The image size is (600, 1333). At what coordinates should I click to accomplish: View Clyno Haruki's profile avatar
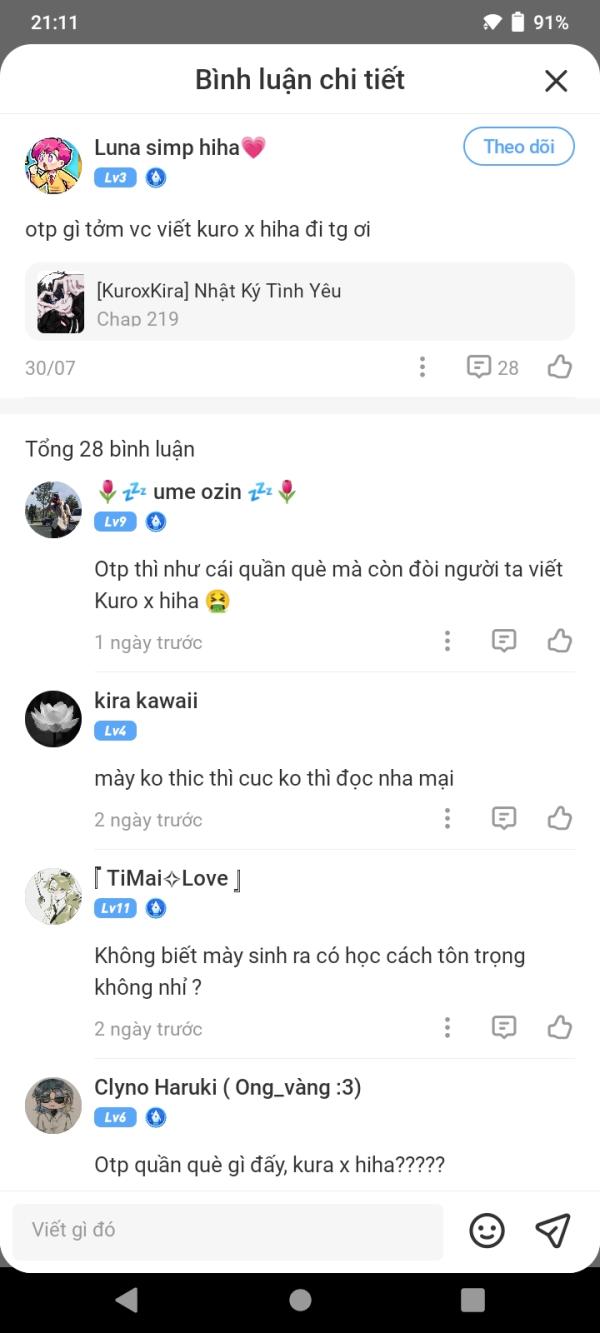(x=53, y=1105)
